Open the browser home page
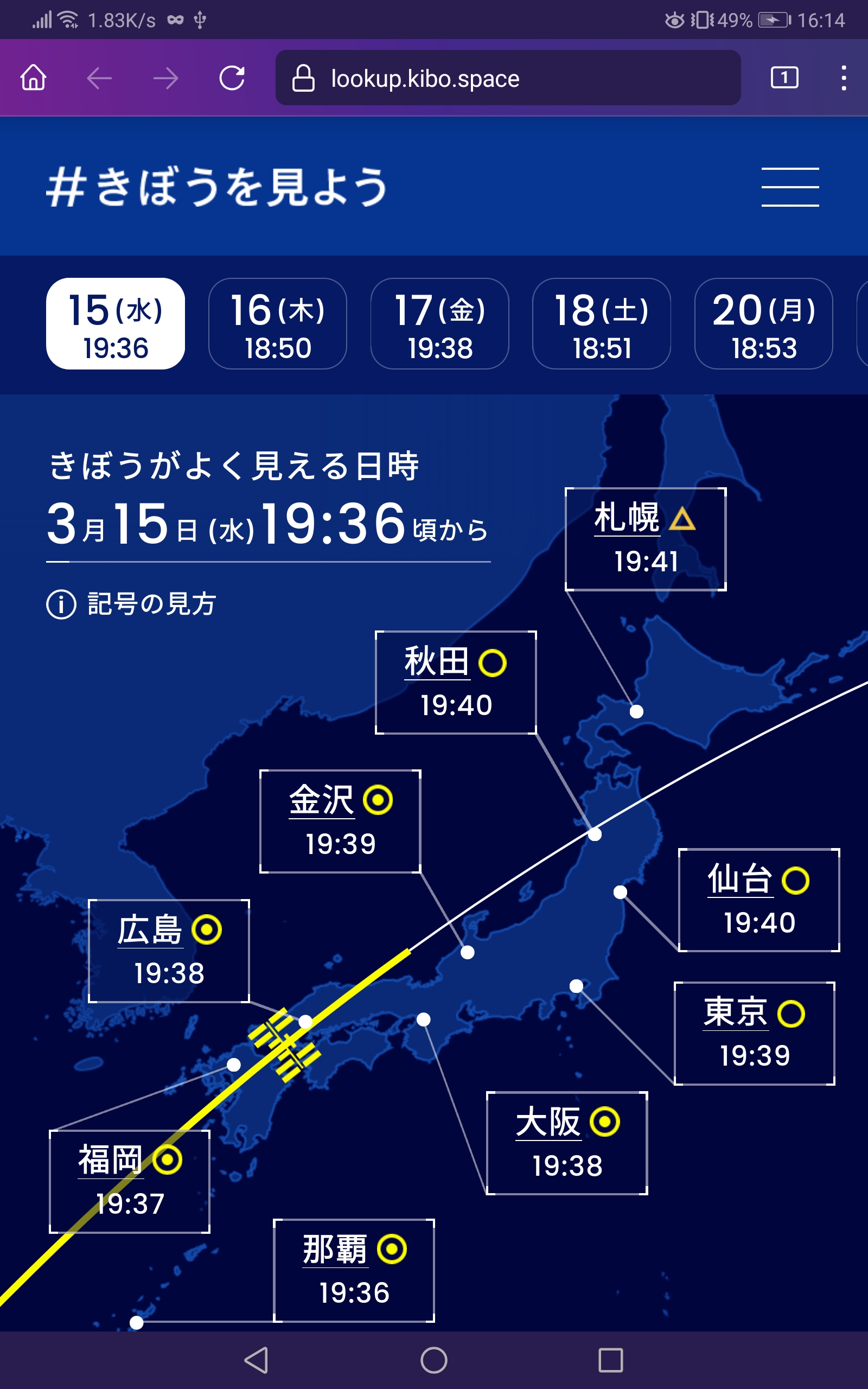Image resolution: width=868 pixels, height=1389 pixels. tap(33, 78)
